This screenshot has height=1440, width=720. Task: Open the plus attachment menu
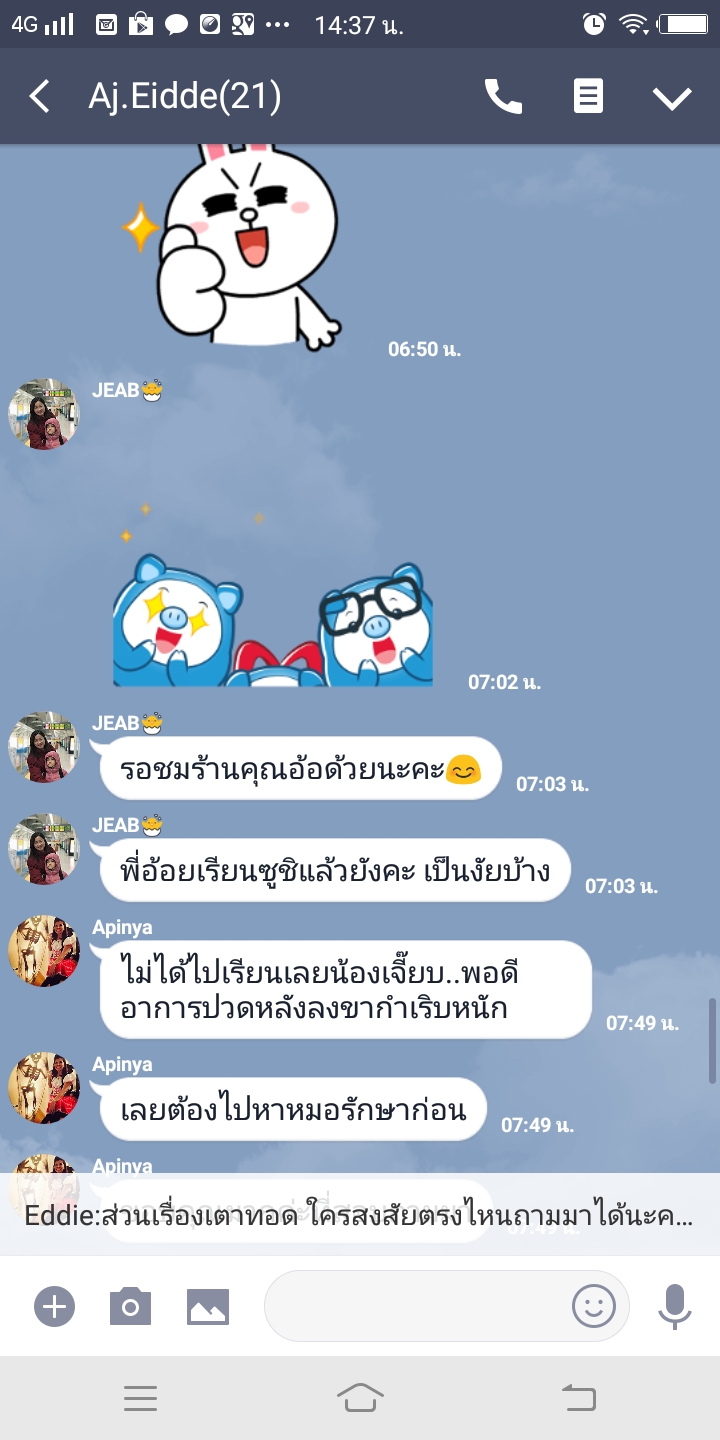(54, 1306)
